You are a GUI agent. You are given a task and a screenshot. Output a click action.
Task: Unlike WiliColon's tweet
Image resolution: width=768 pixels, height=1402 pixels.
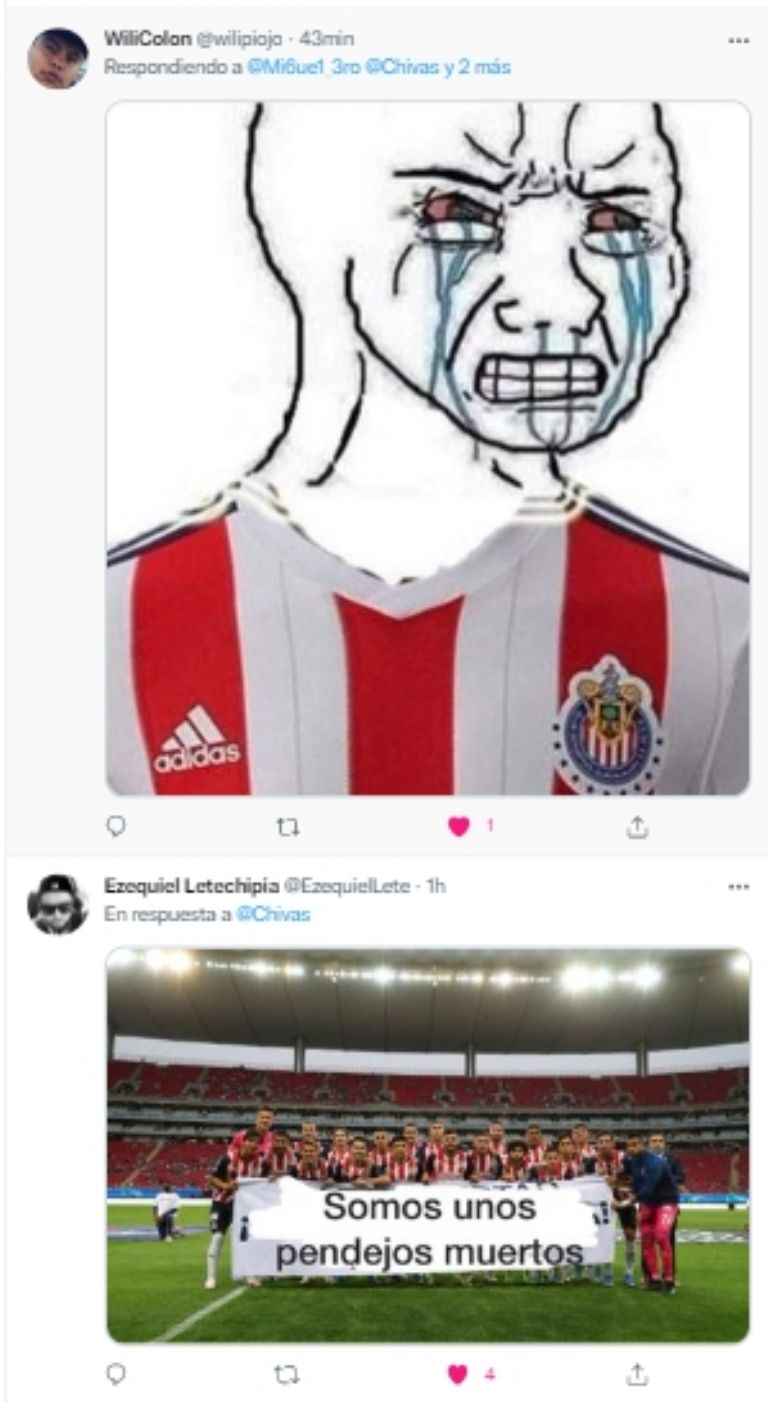tap(458, 827)
